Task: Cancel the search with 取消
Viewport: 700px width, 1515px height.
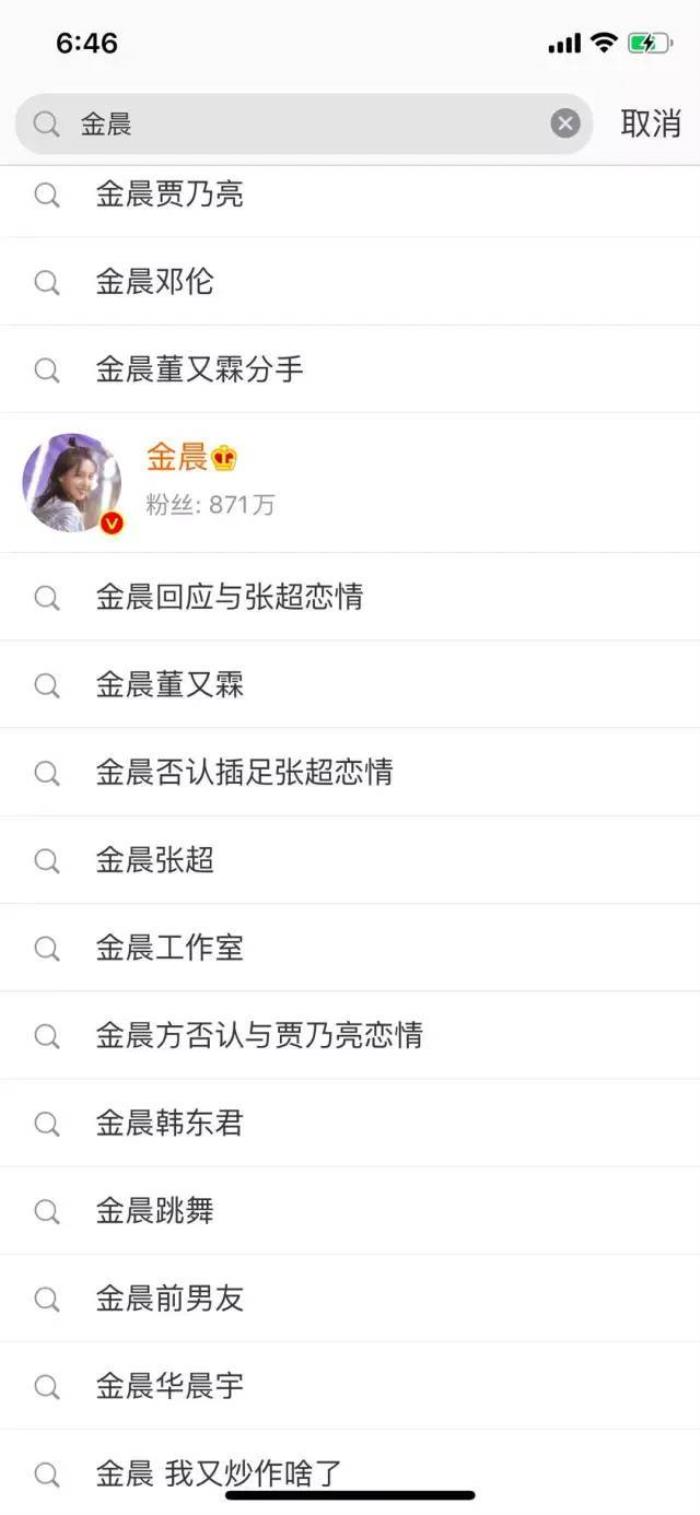Action: [650, 124]
